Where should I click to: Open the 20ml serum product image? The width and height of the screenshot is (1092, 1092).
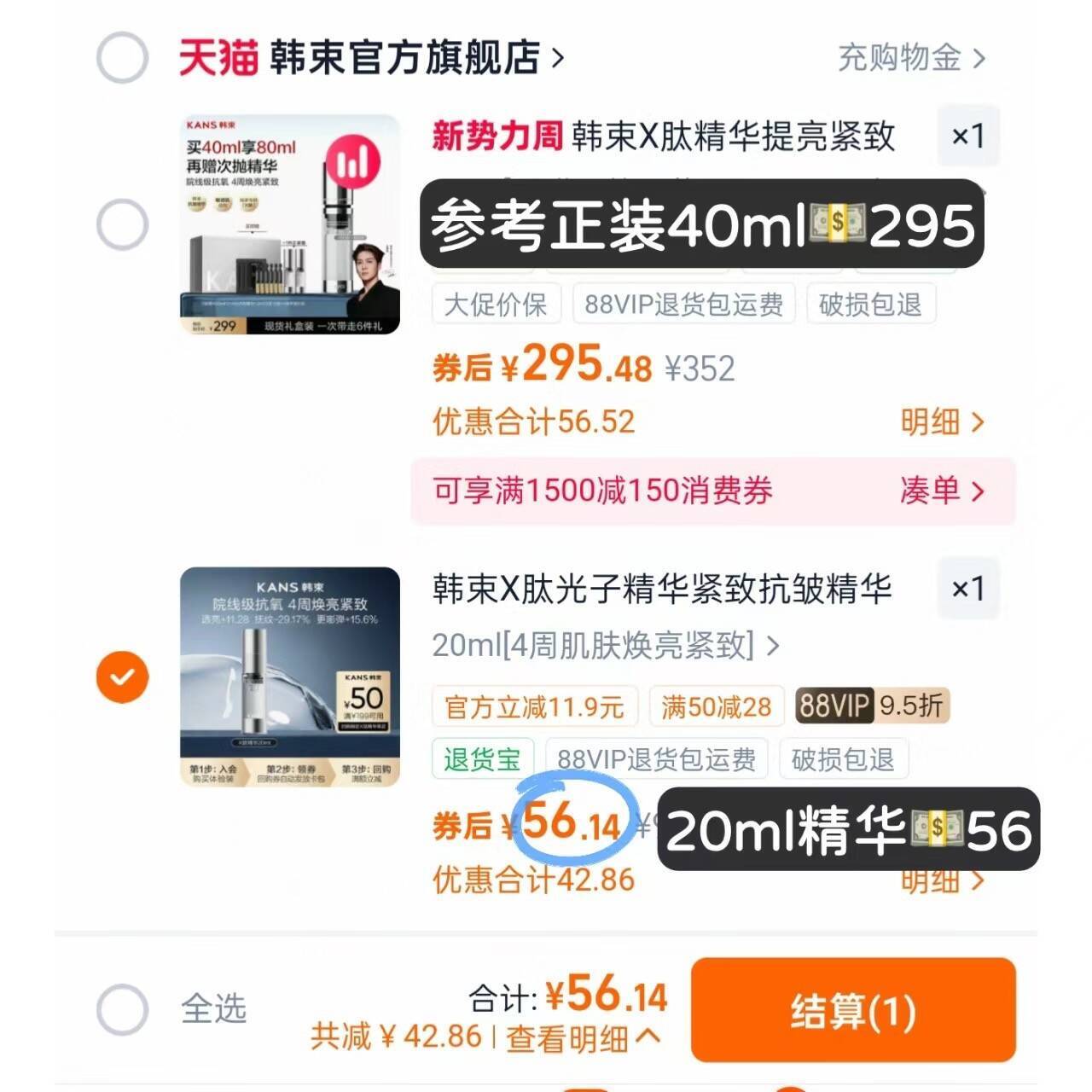290,676
